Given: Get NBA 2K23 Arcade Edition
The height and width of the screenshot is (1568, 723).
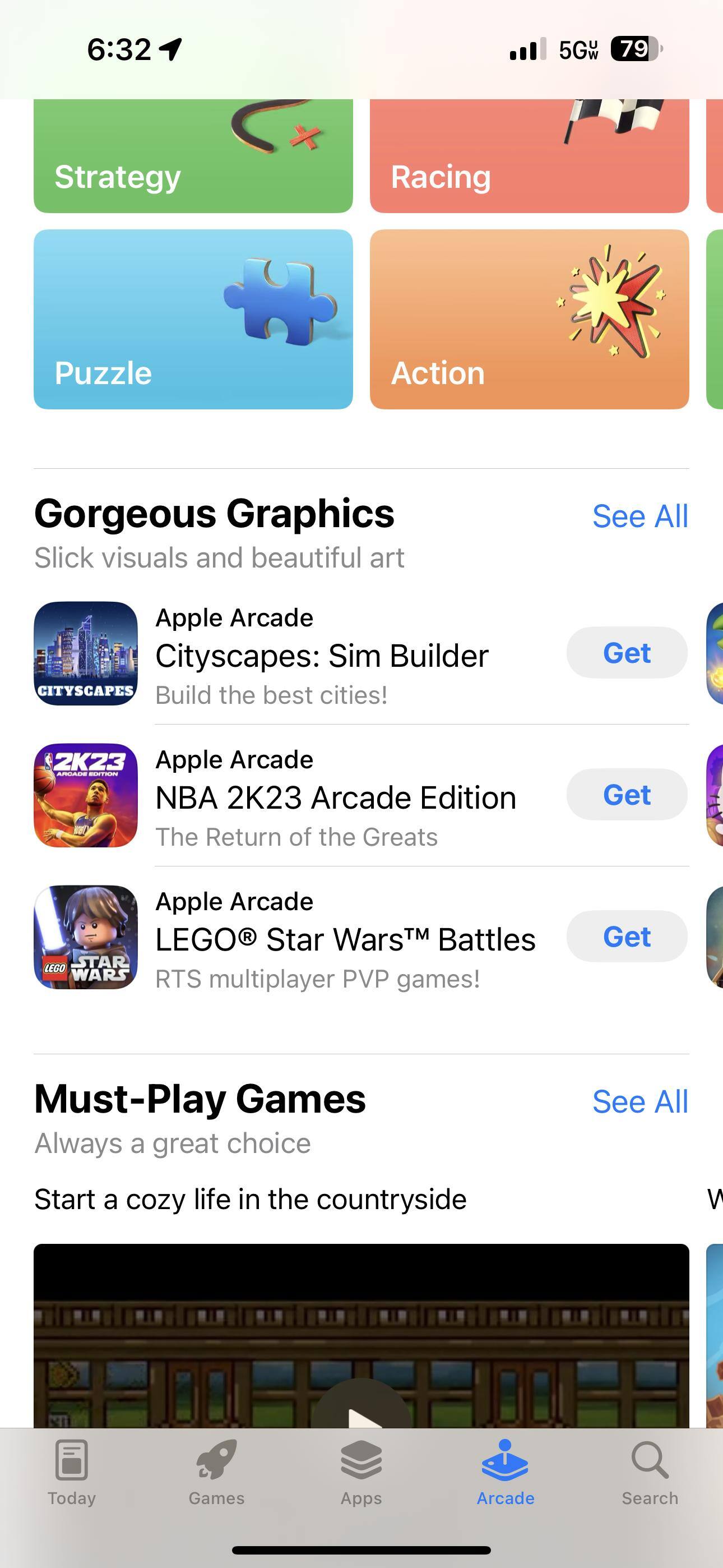Looking at the screenshot, I should pos(626,794).
